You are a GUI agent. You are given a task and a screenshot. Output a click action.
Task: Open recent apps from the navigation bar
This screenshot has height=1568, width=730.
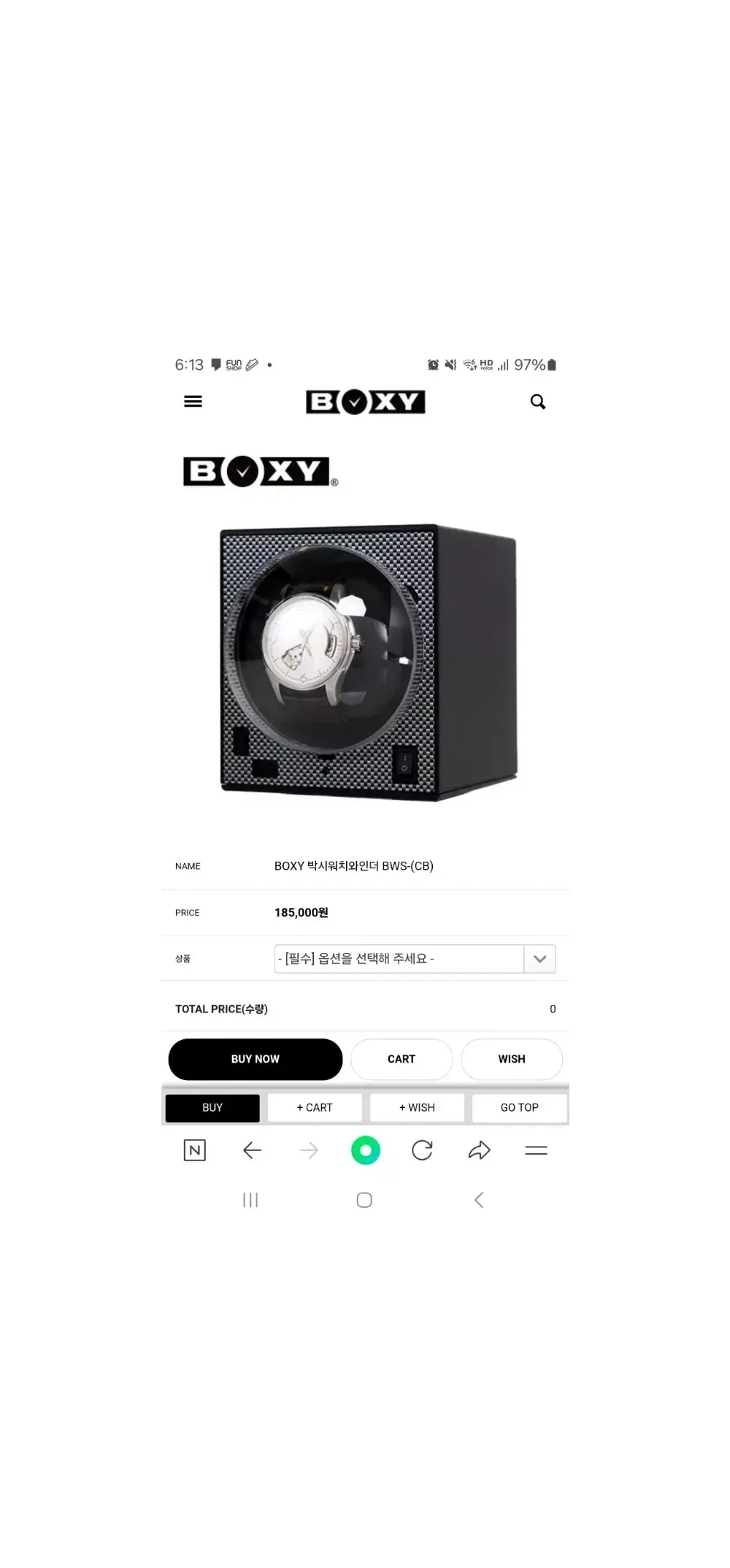coord(250,1200)
